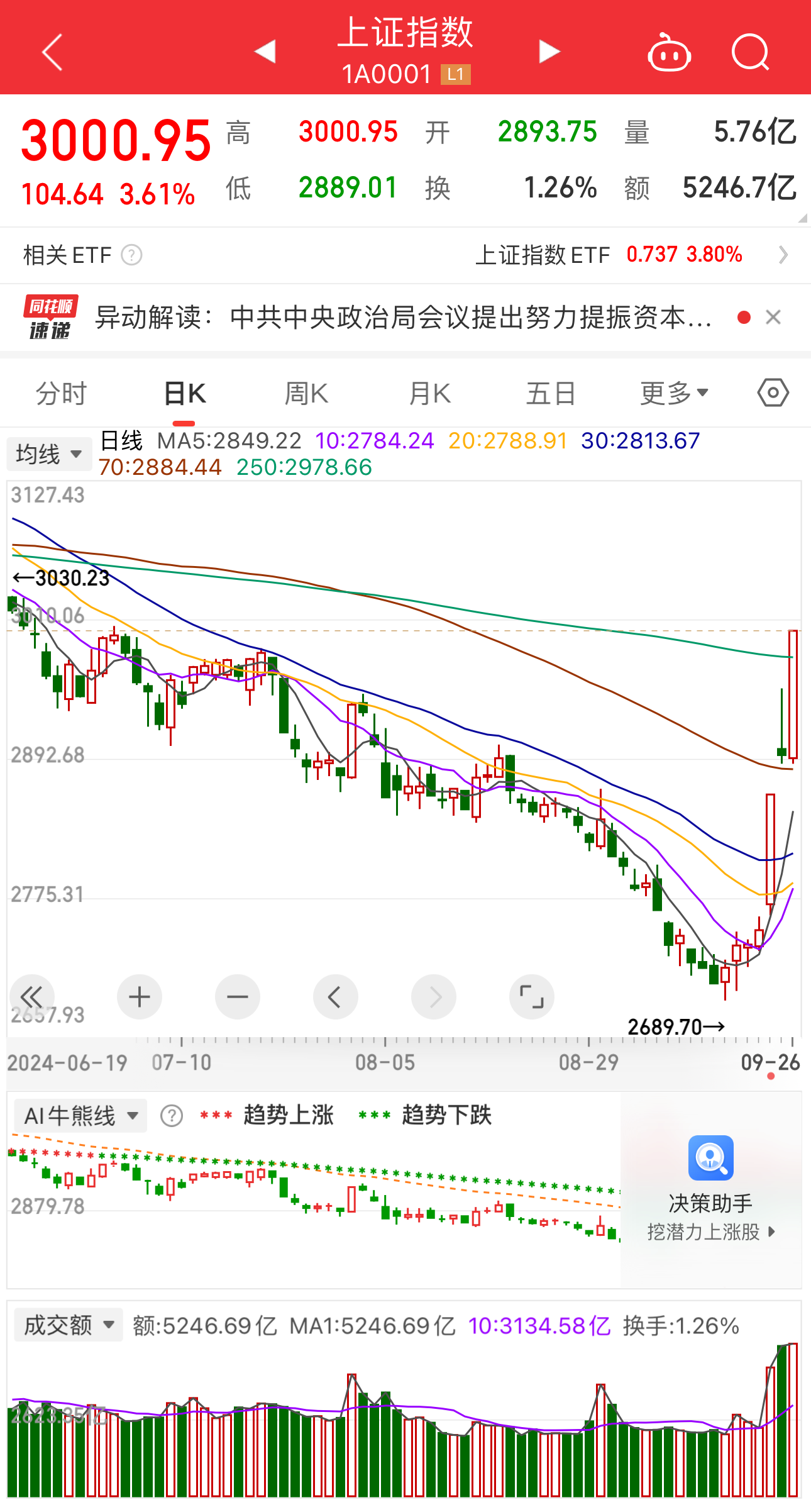
Task: Tap the back arrow to exit
Action: click(x=53, y=52)
